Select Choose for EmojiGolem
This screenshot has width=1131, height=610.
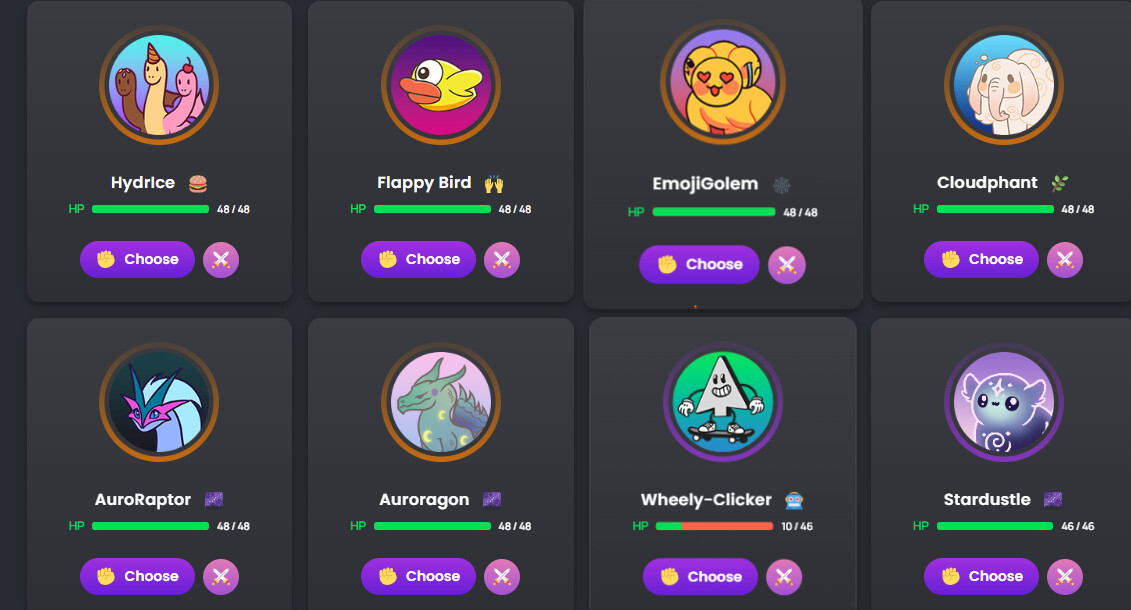699,264
